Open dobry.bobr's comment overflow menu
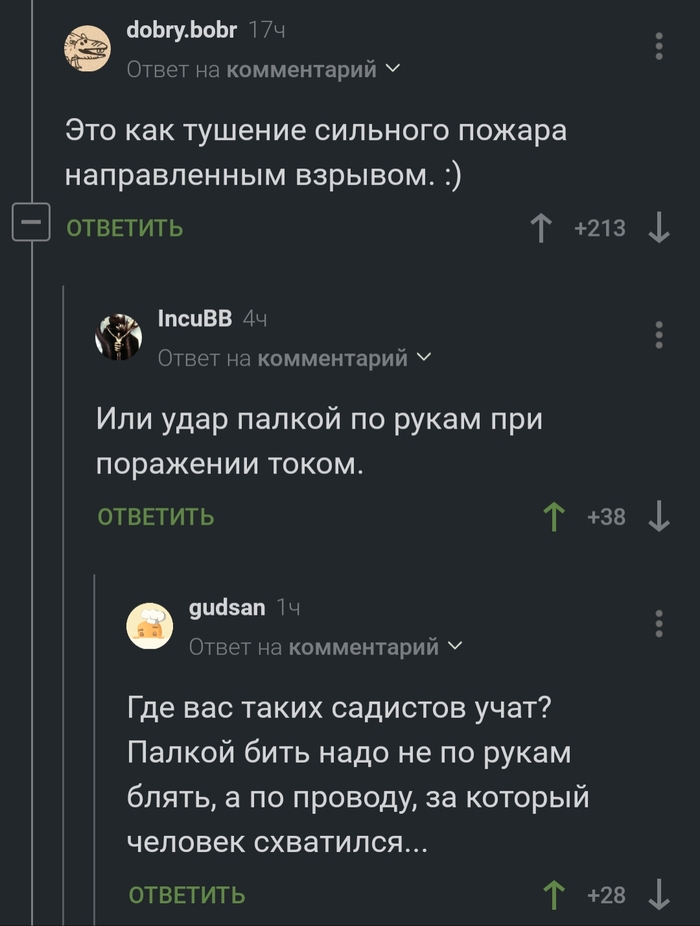This screenshot has width=700, height=926. (x=658, y=46)
